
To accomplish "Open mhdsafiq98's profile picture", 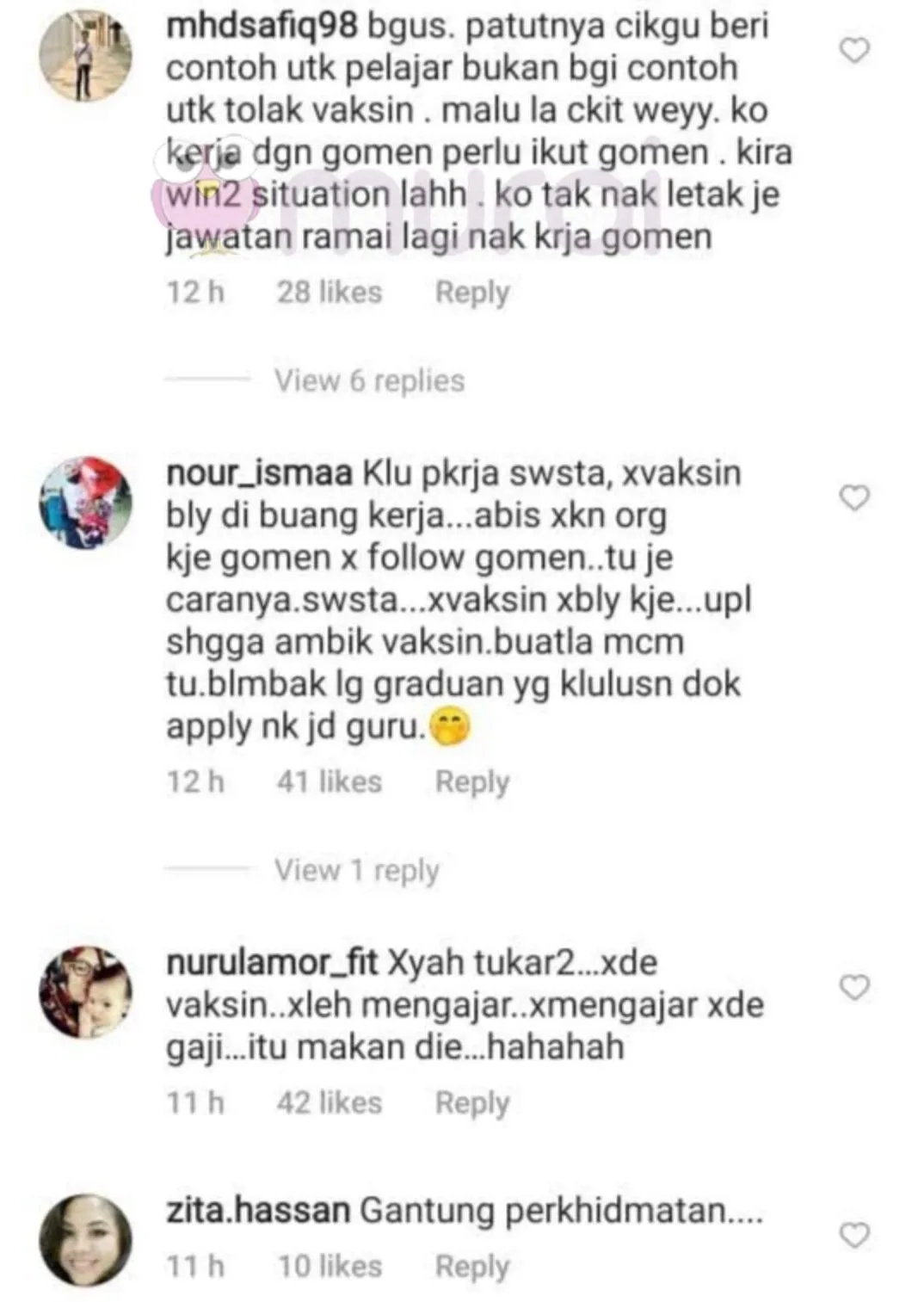I will pos(85,56).
